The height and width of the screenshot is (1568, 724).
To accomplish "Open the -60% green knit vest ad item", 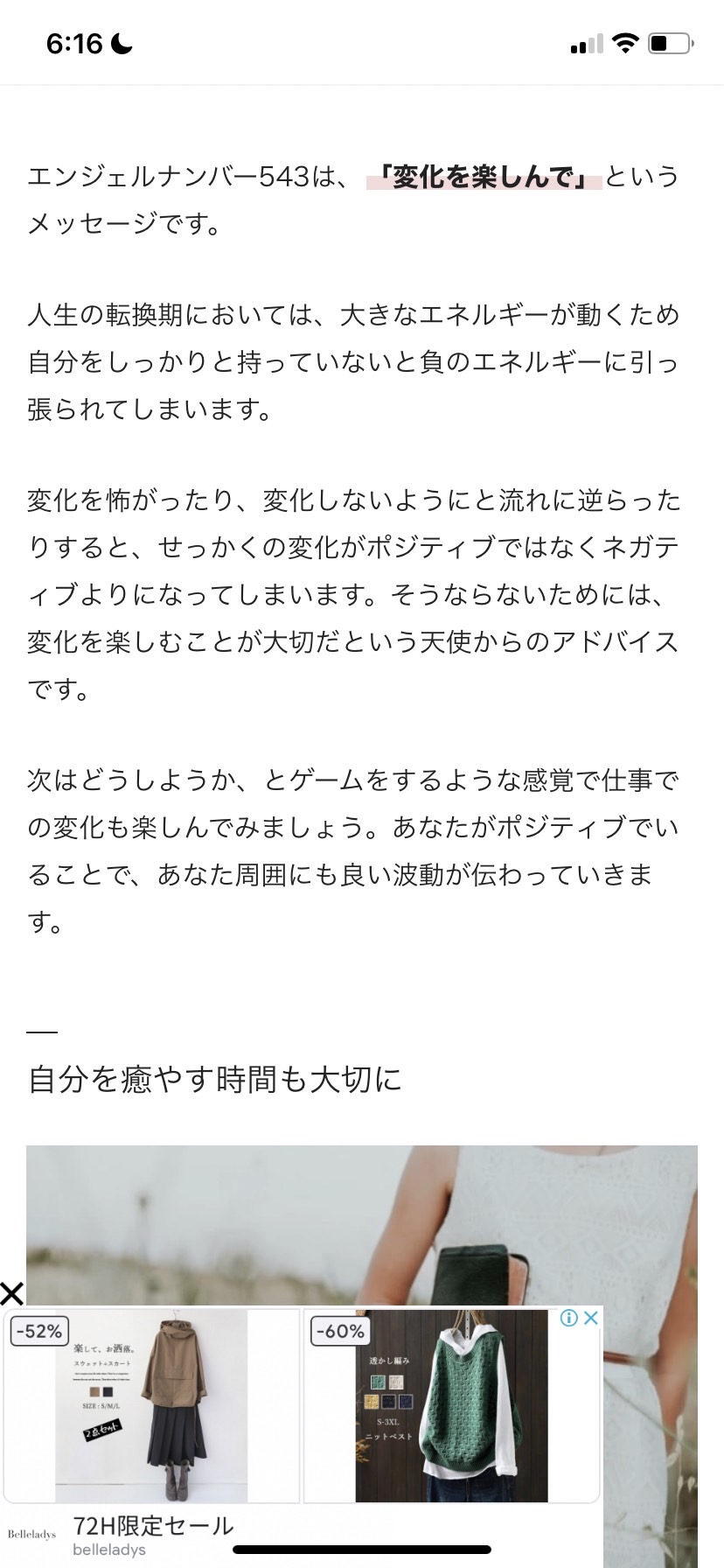I will click(451, 1406).
